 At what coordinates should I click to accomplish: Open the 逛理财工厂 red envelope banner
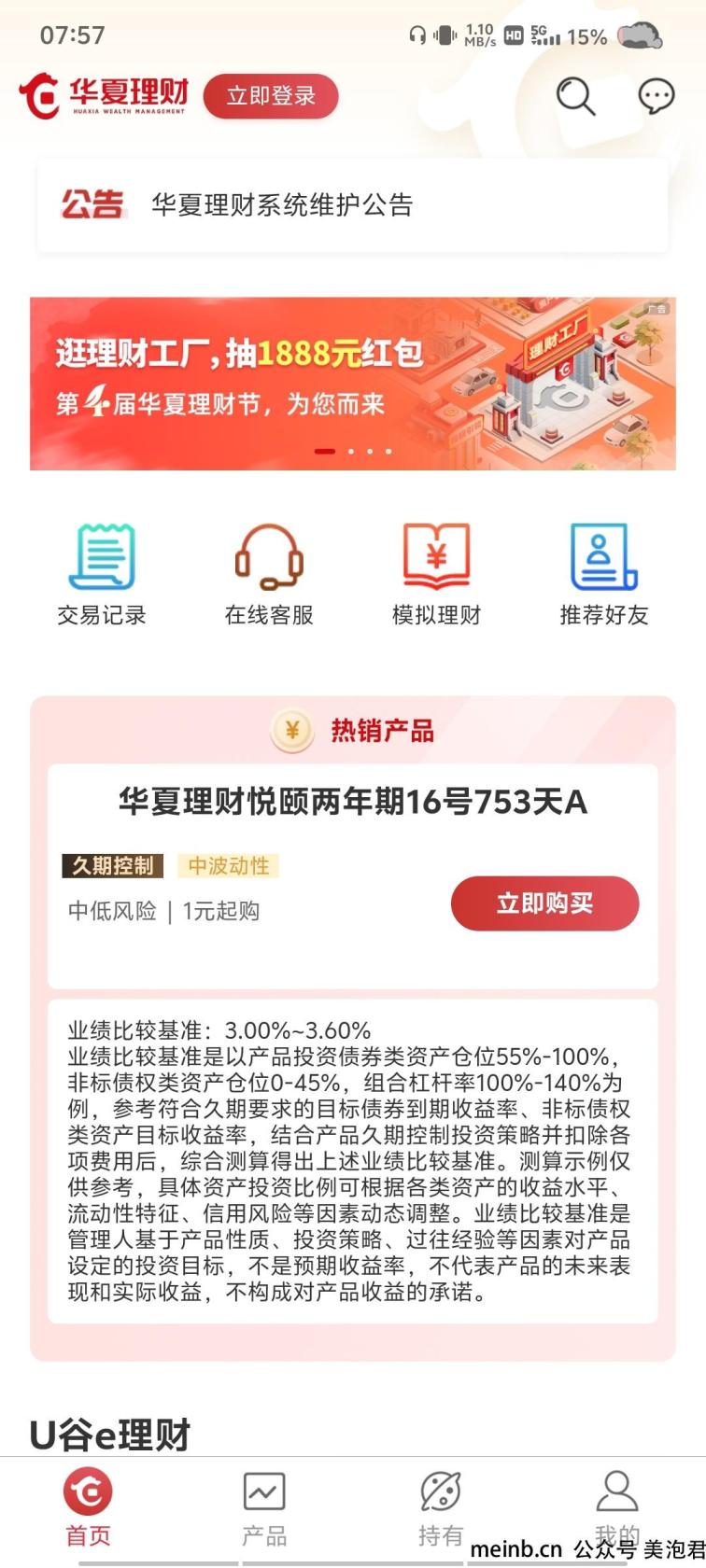click(x=353, y=384)
